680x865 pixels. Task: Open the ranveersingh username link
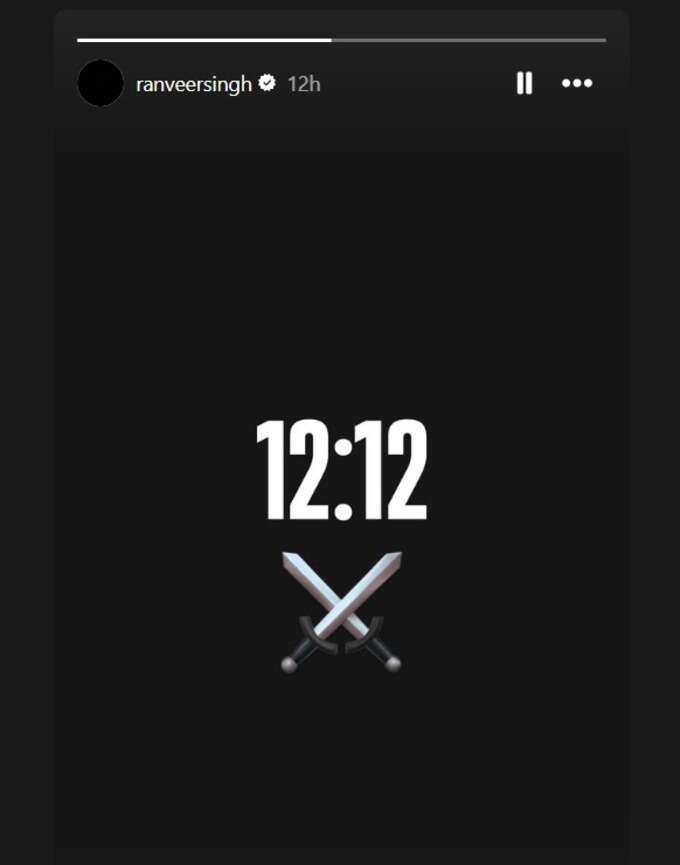tap(193, 84)
